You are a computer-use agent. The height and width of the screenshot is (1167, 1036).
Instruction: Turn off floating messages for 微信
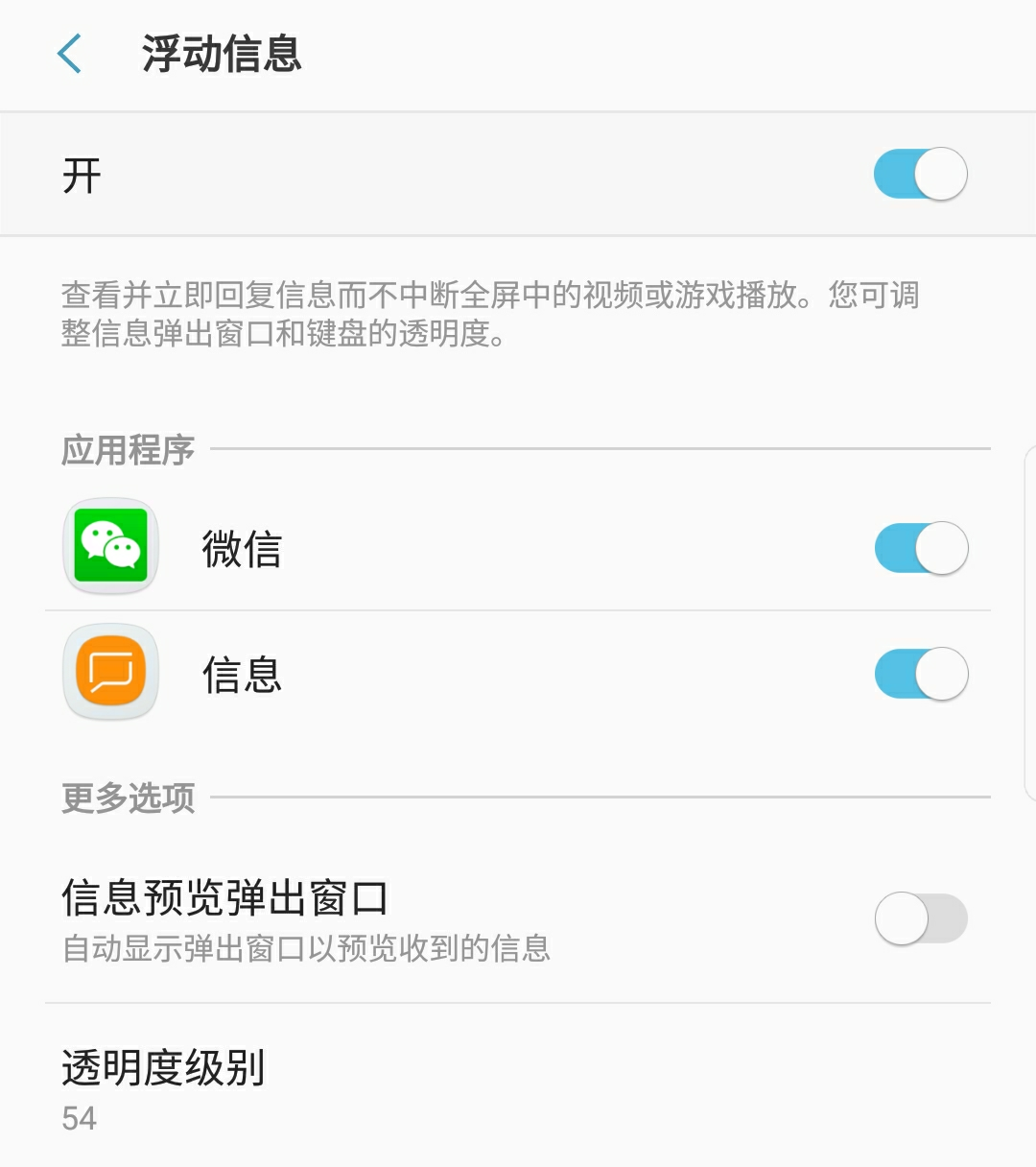(921, 547)
